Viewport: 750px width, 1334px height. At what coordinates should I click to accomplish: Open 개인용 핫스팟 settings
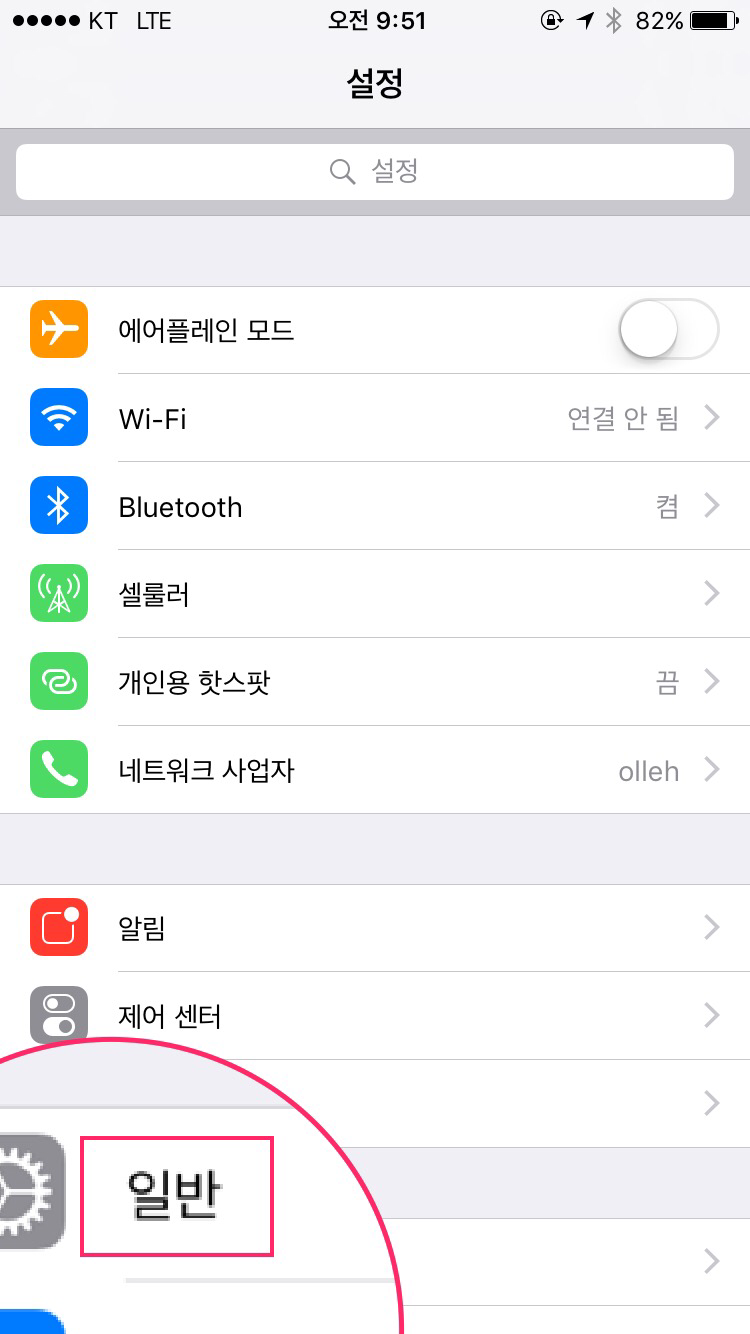[375, 682]
